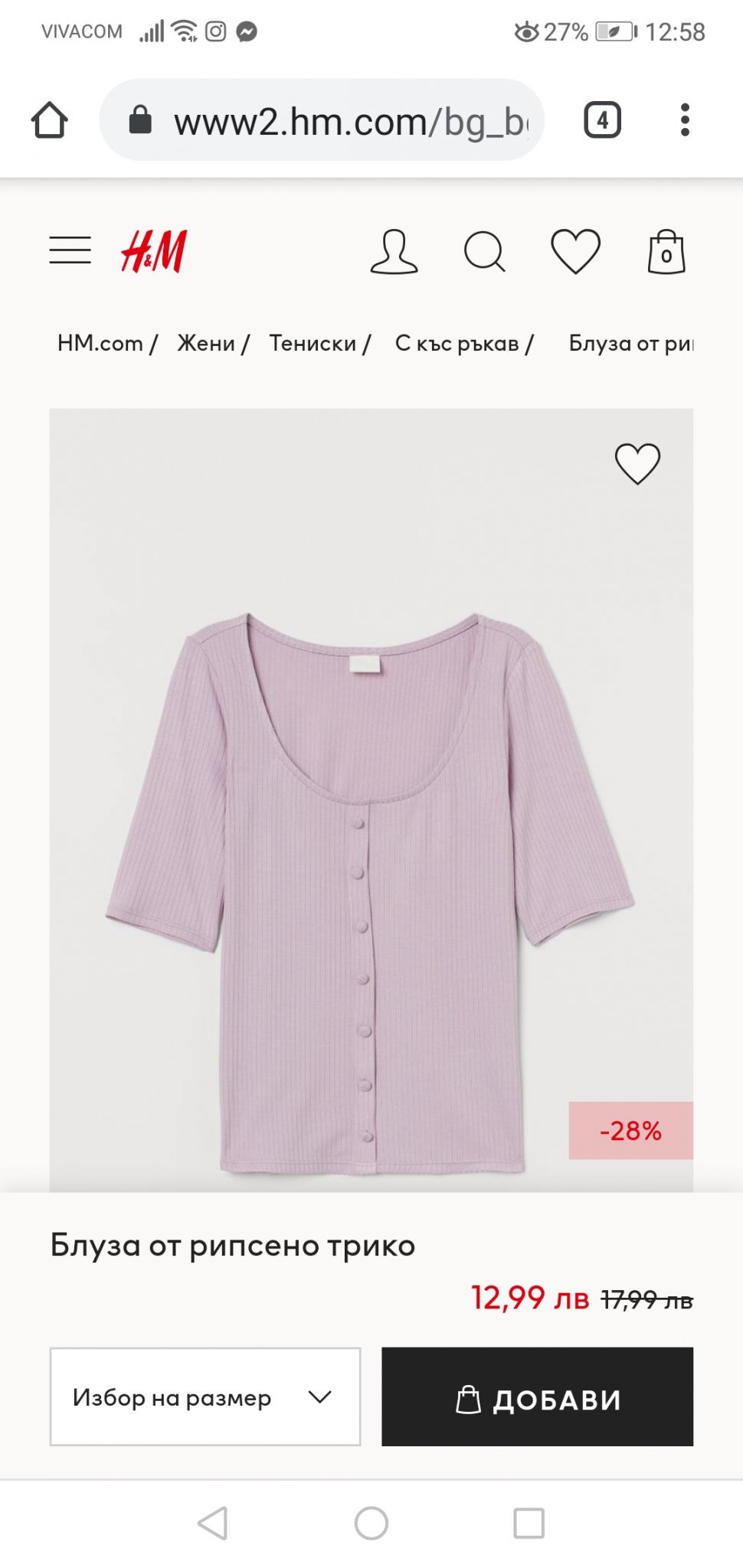
Task: Expand the Избор на размер dropdown
Action: [x=205, y=1396]
